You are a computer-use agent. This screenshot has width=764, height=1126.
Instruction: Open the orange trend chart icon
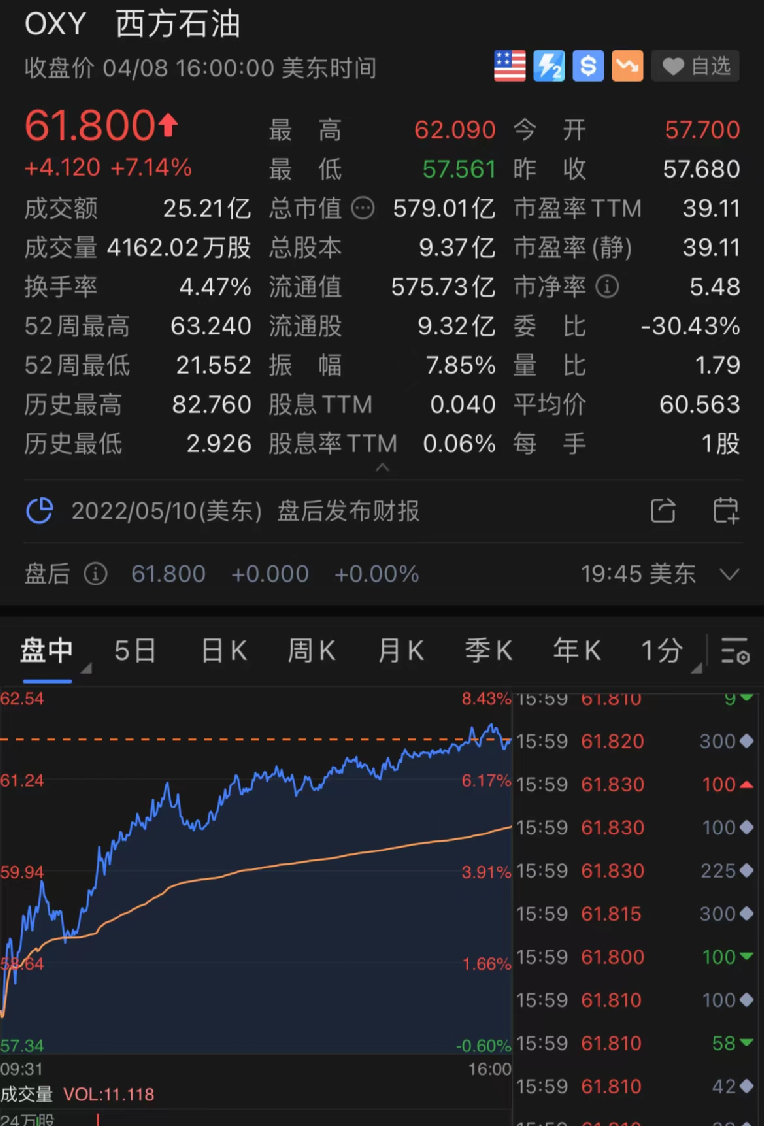pyautogui.click(x=627, y=66)
